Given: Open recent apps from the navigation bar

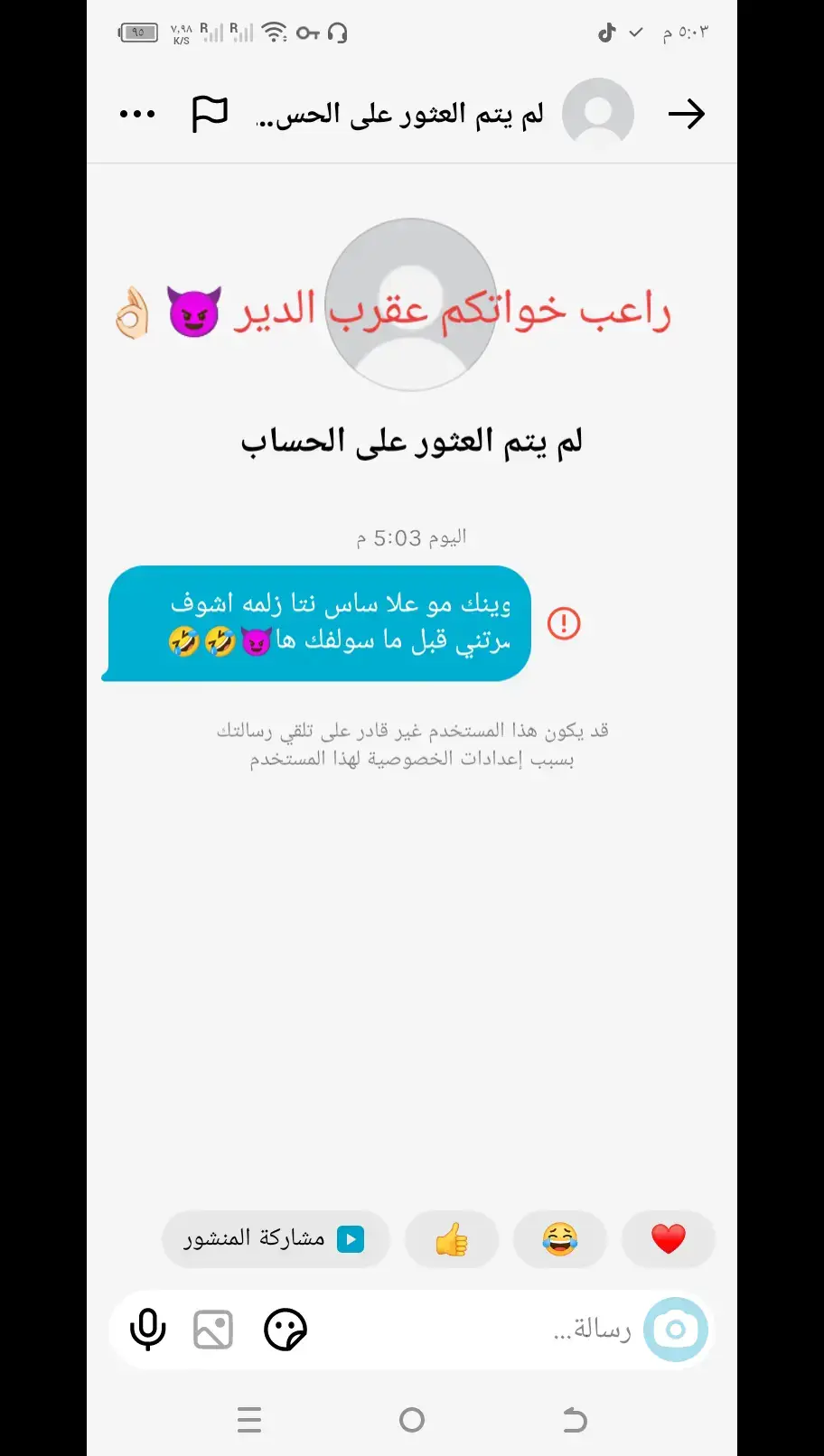Looking at the screenshot, I should (249, 1420).
